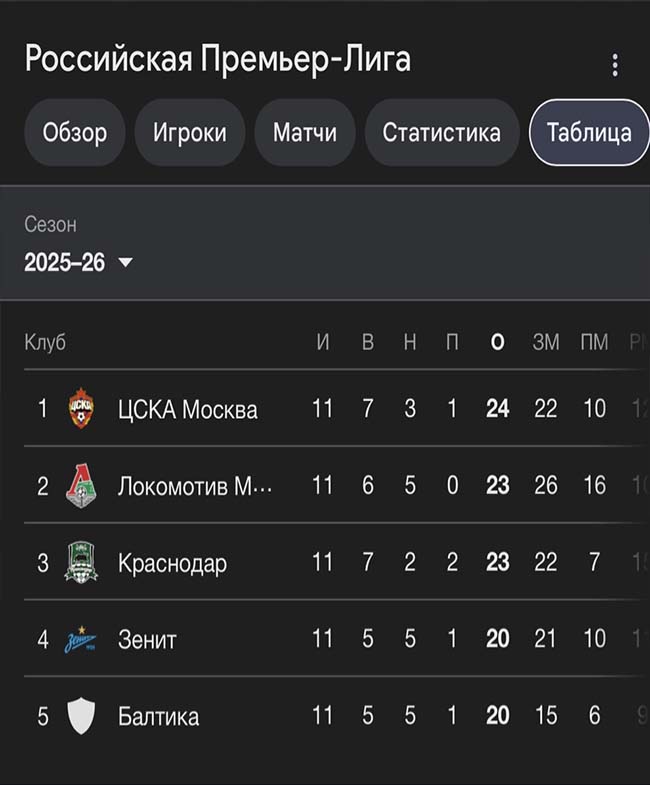
Task: Switch to the Обзор tab
Action: click(x=75, y=132)
